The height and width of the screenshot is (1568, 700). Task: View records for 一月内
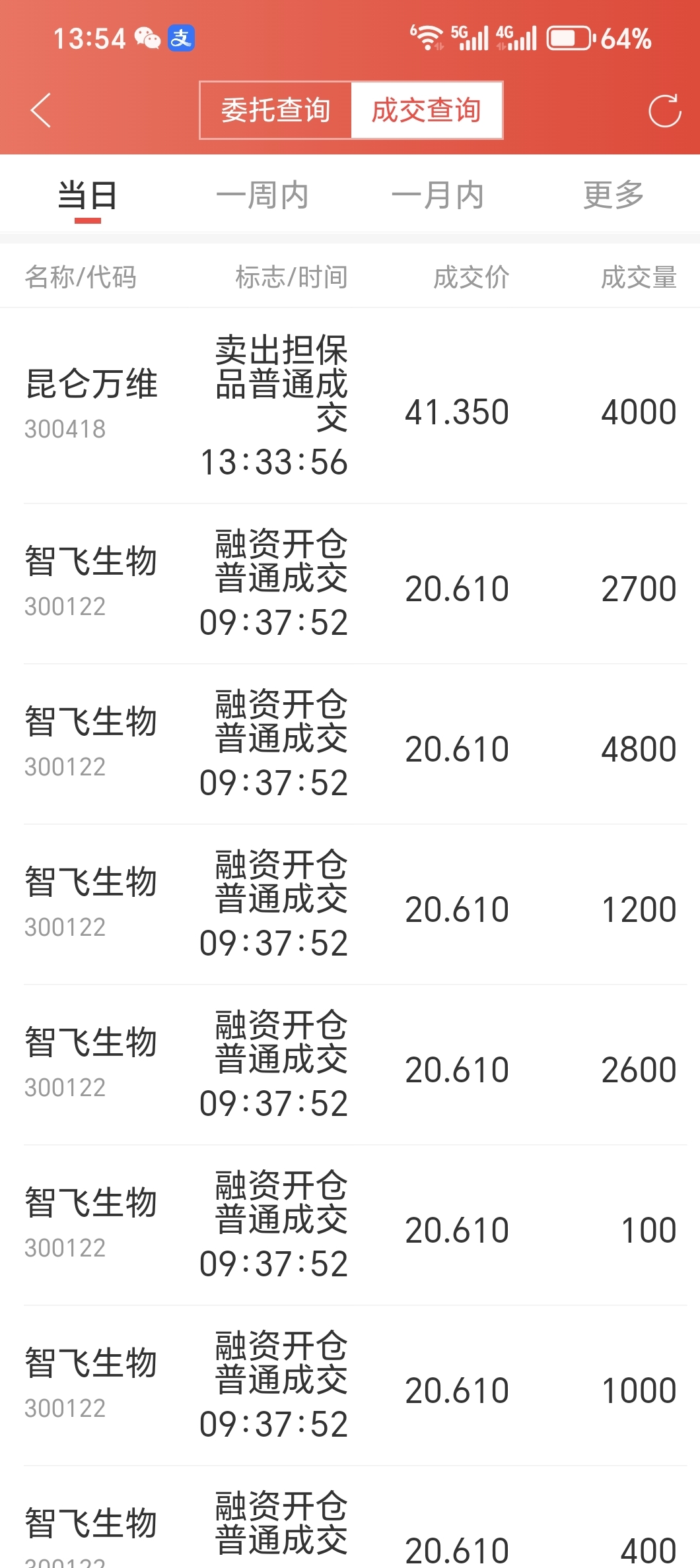point(438,196)
